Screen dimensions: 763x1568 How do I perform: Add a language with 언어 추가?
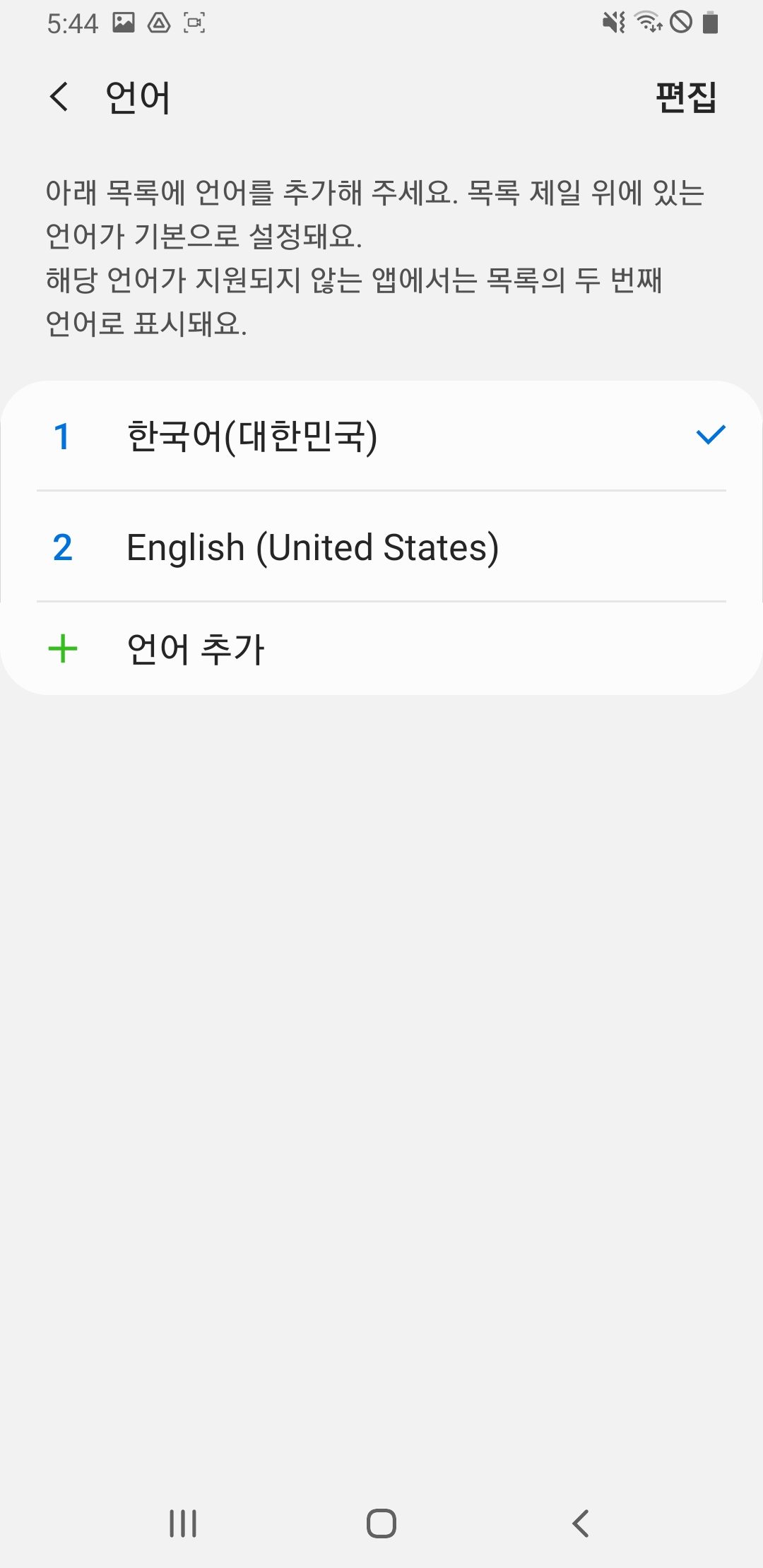tap(381, 648)
